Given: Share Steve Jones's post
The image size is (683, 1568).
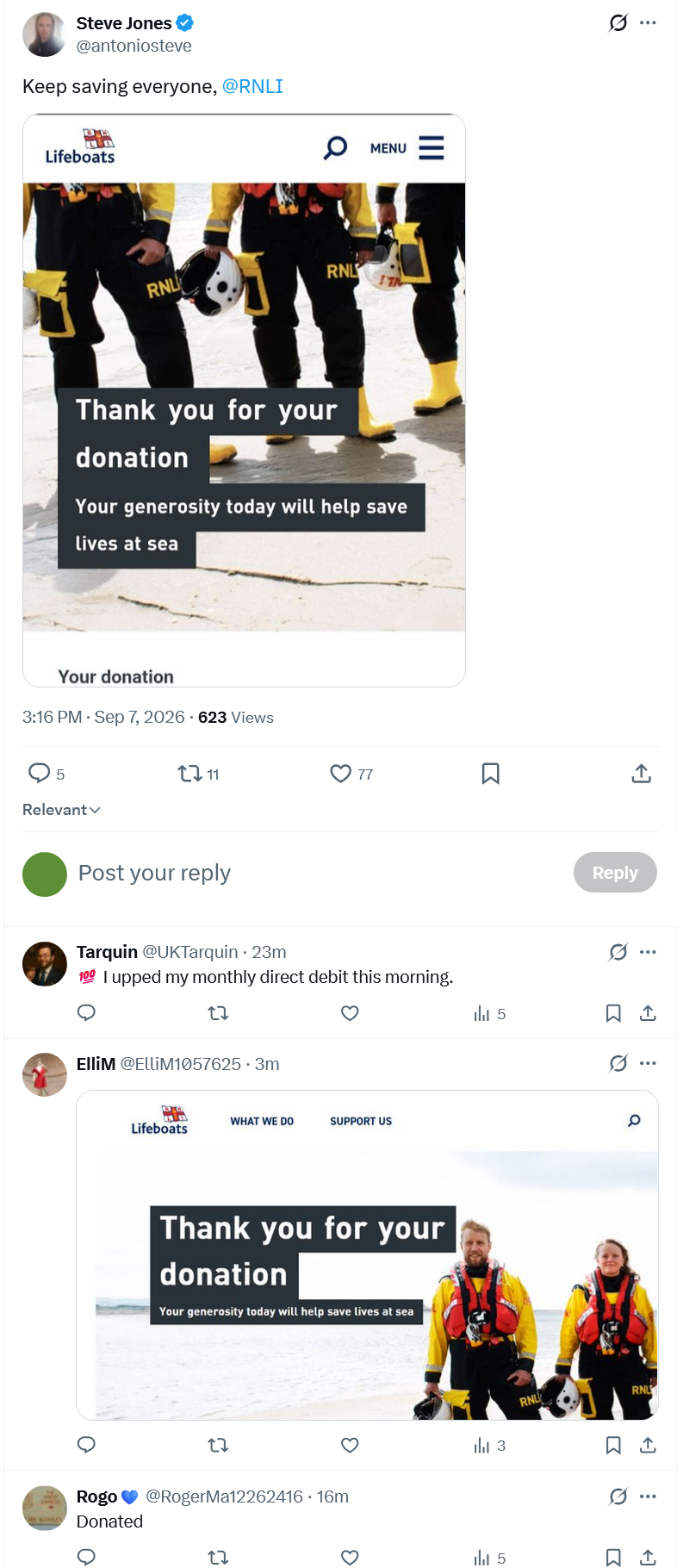Looking at the screenshot, I should (641, 773).
